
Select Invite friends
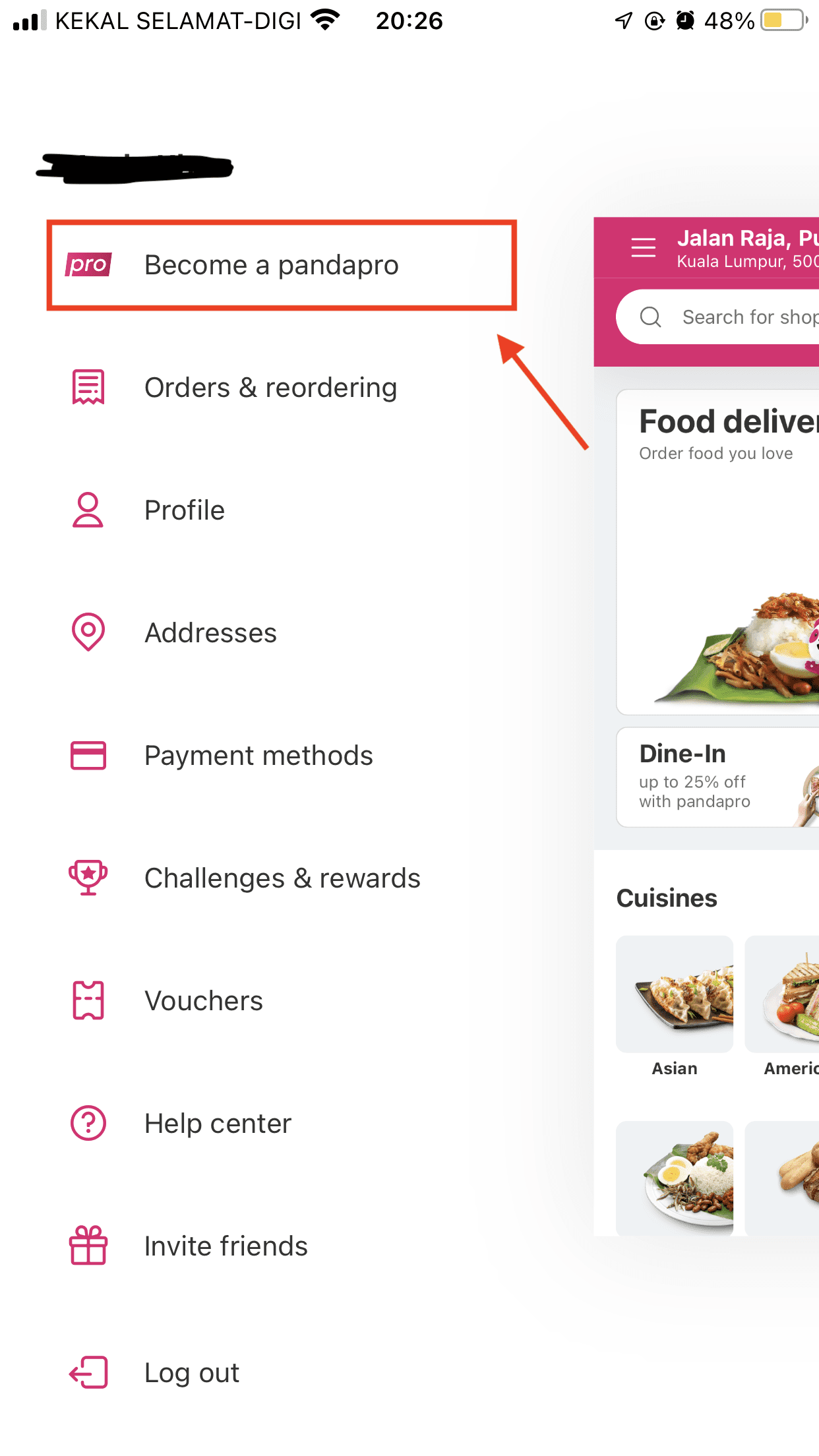tap(226, 1246)
